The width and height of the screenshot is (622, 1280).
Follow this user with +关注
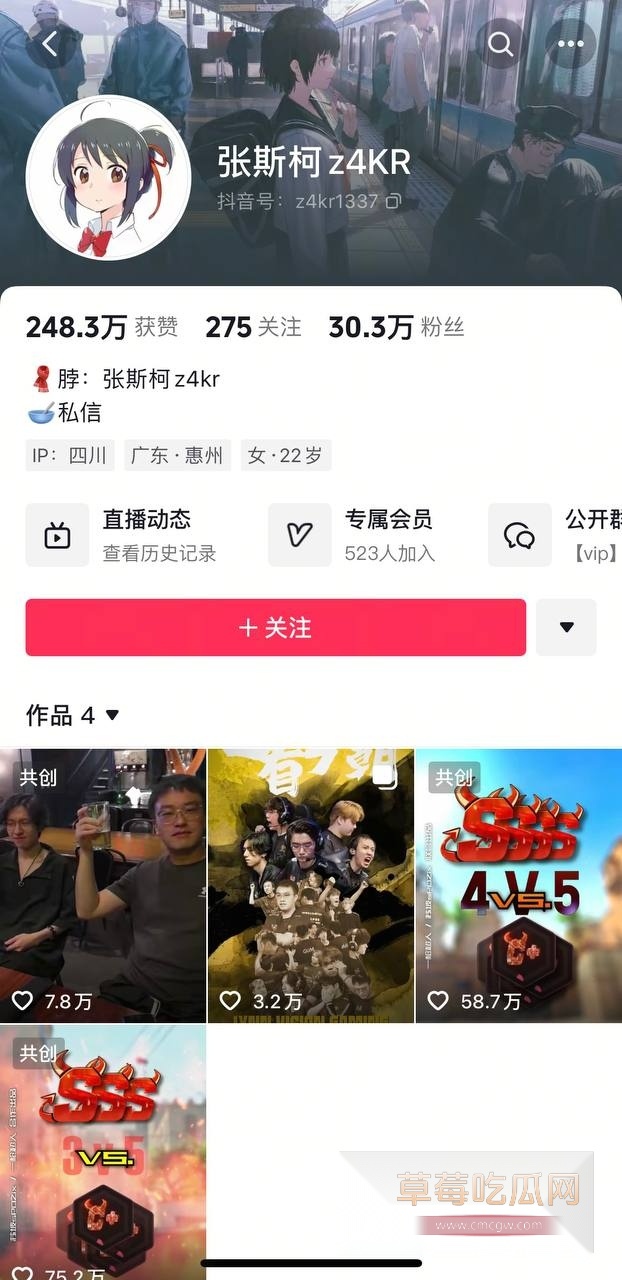(275, 627)
